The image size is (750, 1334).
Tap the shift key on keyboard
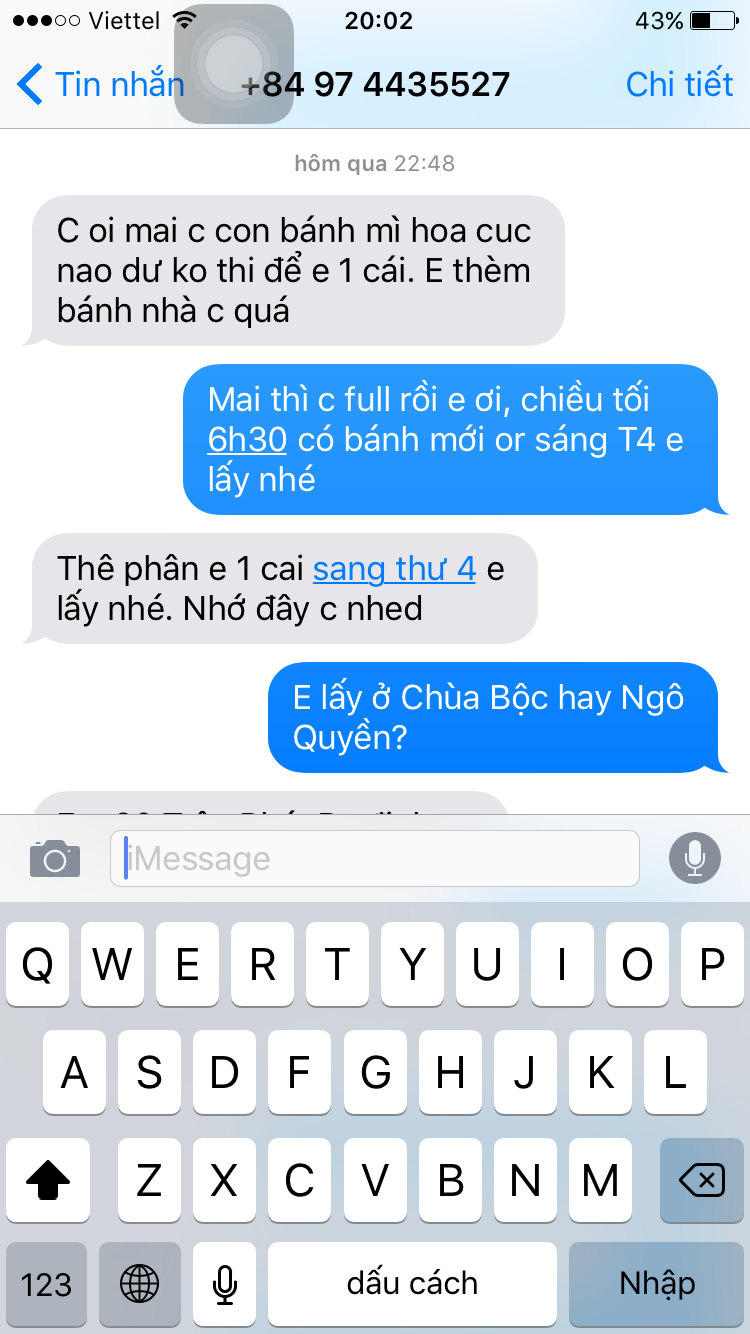click(x=48, y=1182)
